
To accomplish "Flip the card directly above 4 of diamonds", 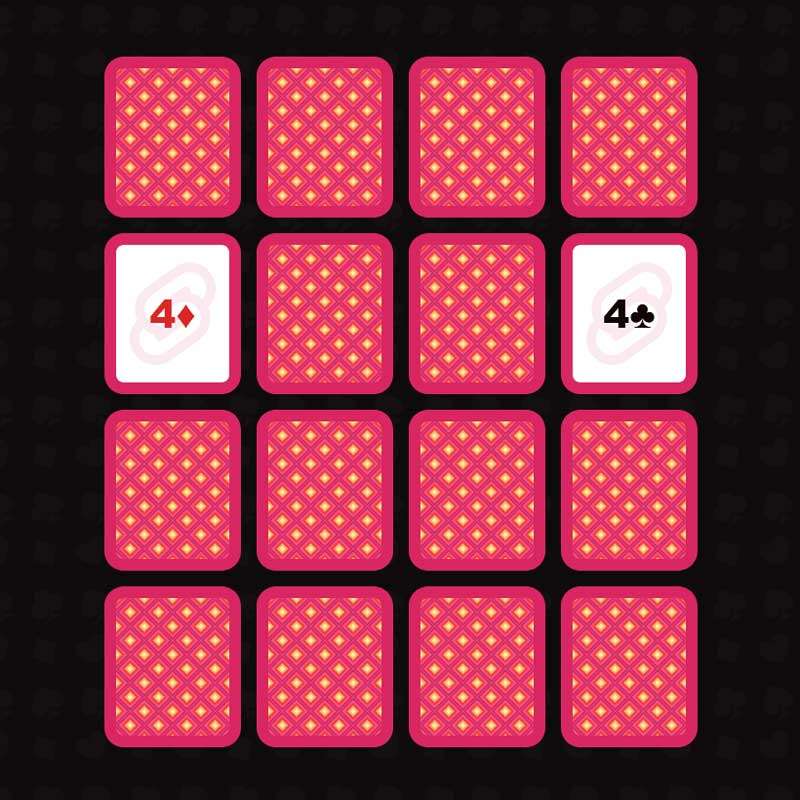I will 172,137.
